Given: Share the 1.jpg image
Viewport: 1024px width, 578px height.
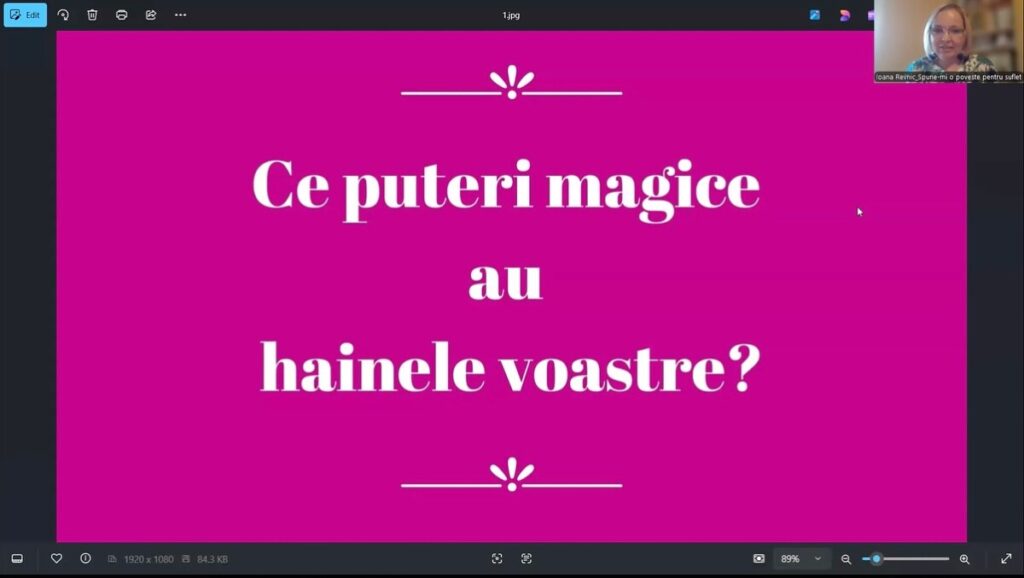Looking at the screenshot, I should [x=151, y=15].
